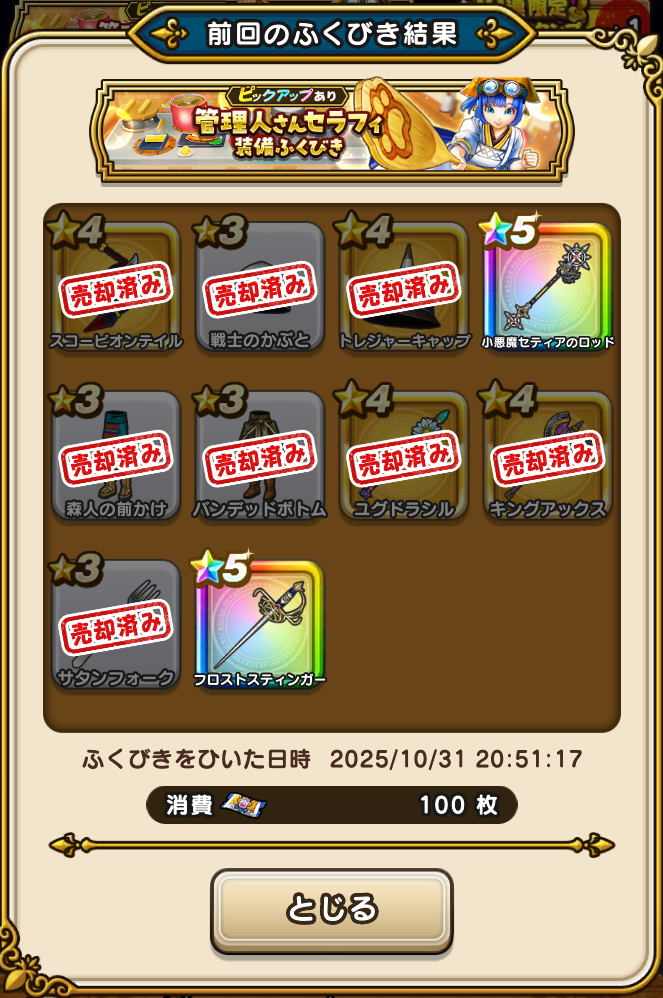View the sold トレジャーキャップ item

pos(404,285)
